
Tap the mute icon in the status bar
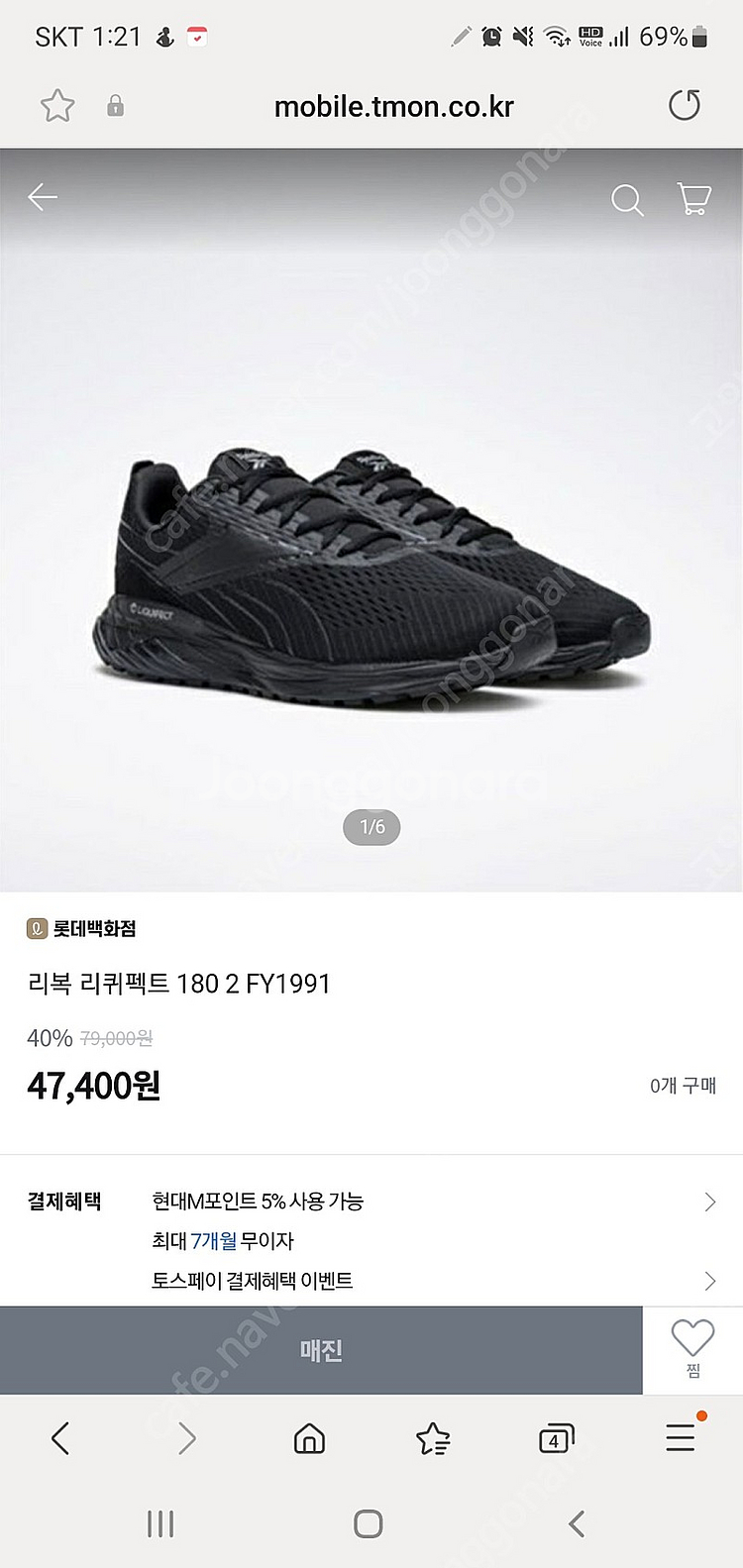525,35
